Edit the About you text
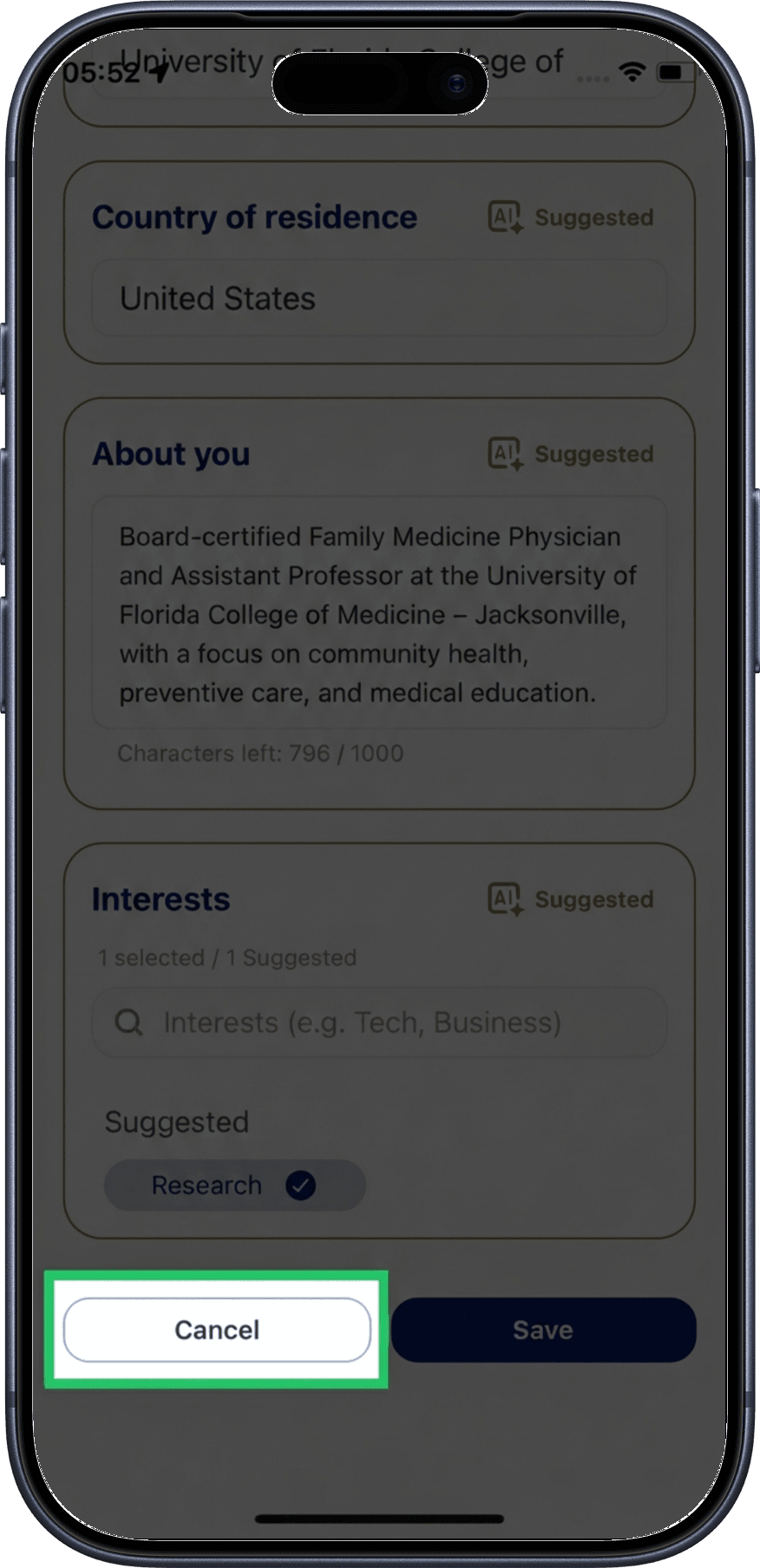The height and width of the screenshot is (1568, 760). tap(378, 613)
